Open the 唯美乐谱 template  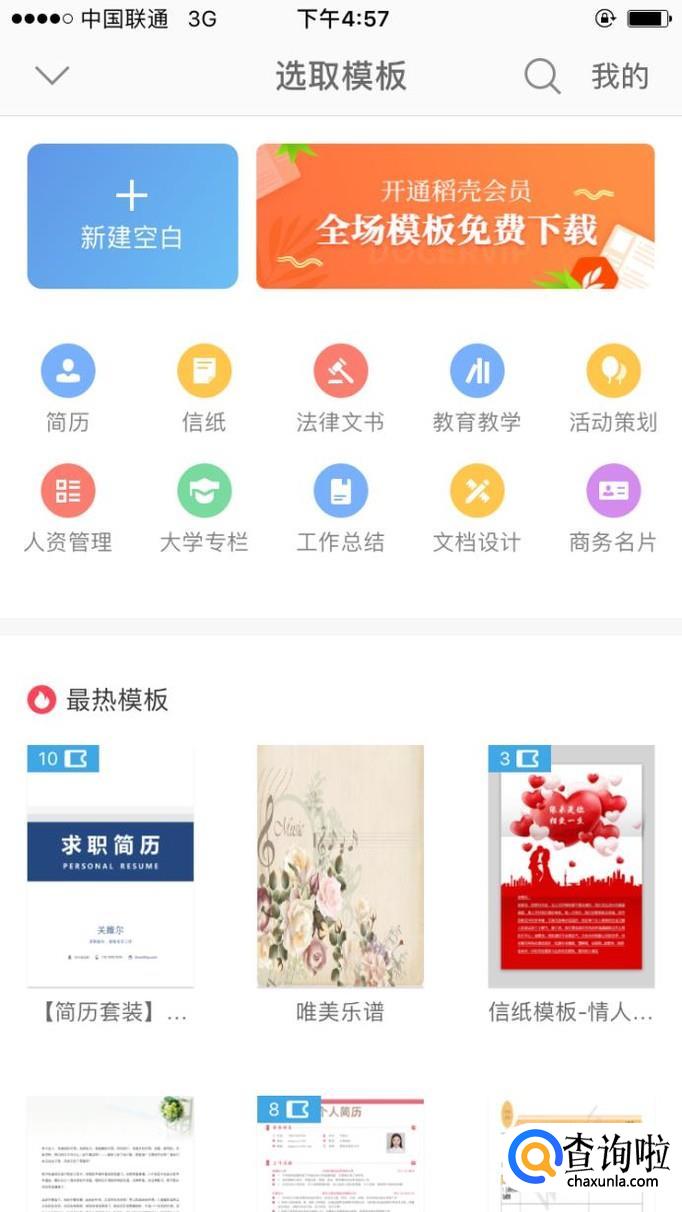point(340,866)
